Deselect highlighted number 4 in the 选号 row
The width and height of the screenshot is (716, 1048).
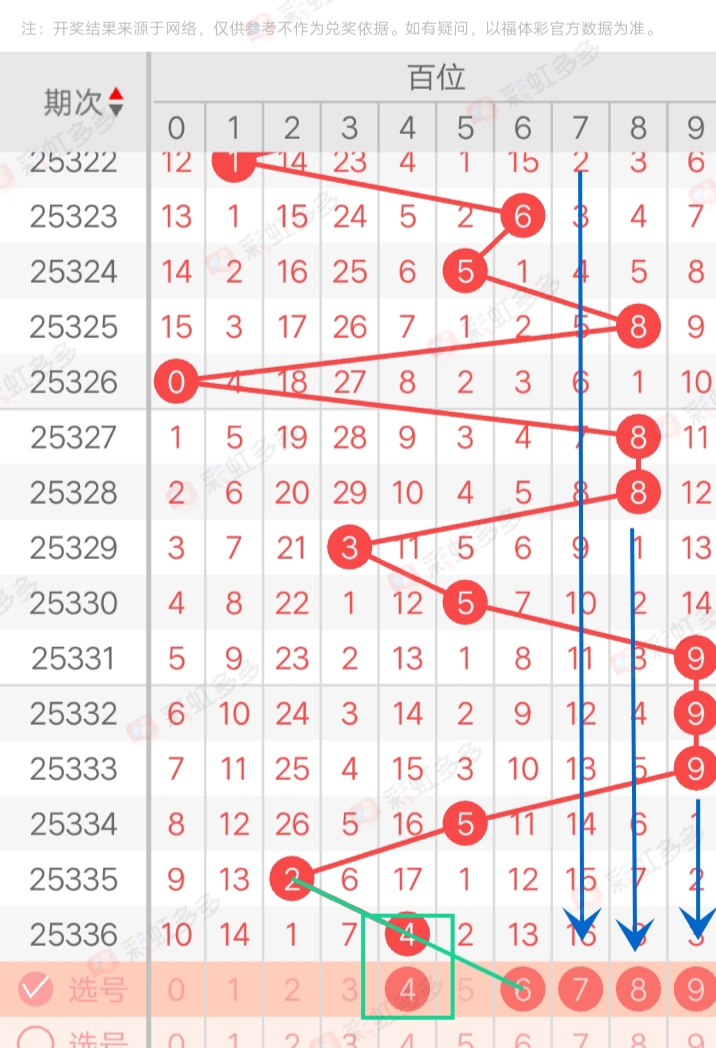point(407,990)
